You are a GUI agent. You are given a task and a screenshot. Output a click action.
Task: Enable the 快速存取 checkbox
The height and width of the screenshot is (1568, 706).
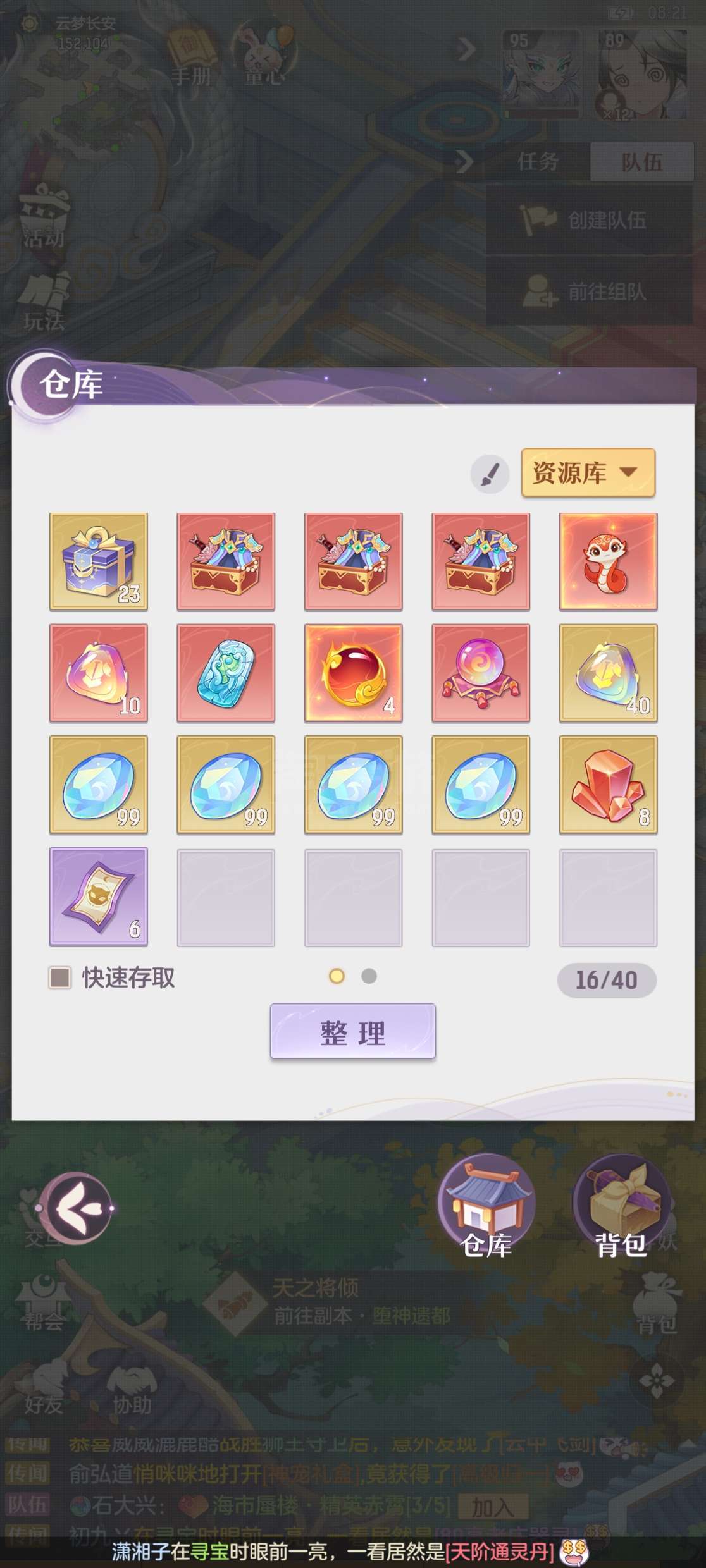[60, 977]
